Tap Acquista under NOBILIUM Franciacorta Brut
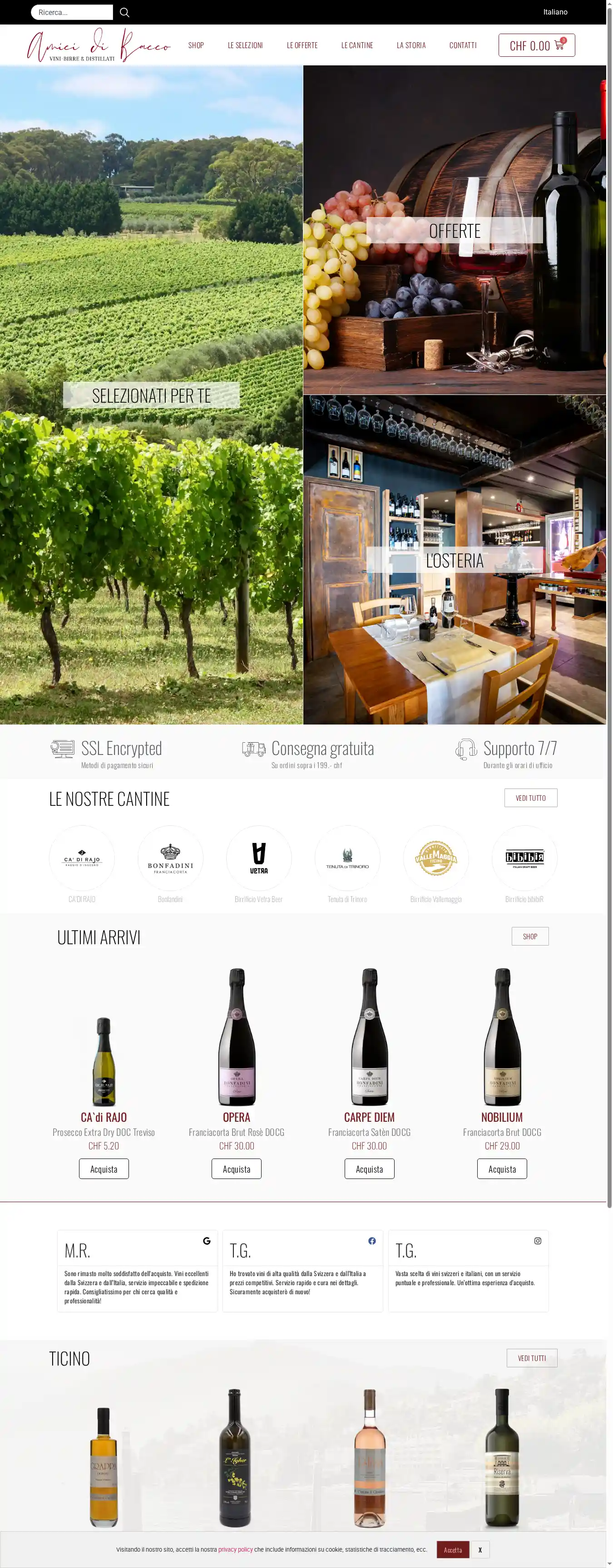Viewport: 613px width, 1568px height. pyautogui.click(x=502, y=1169)
